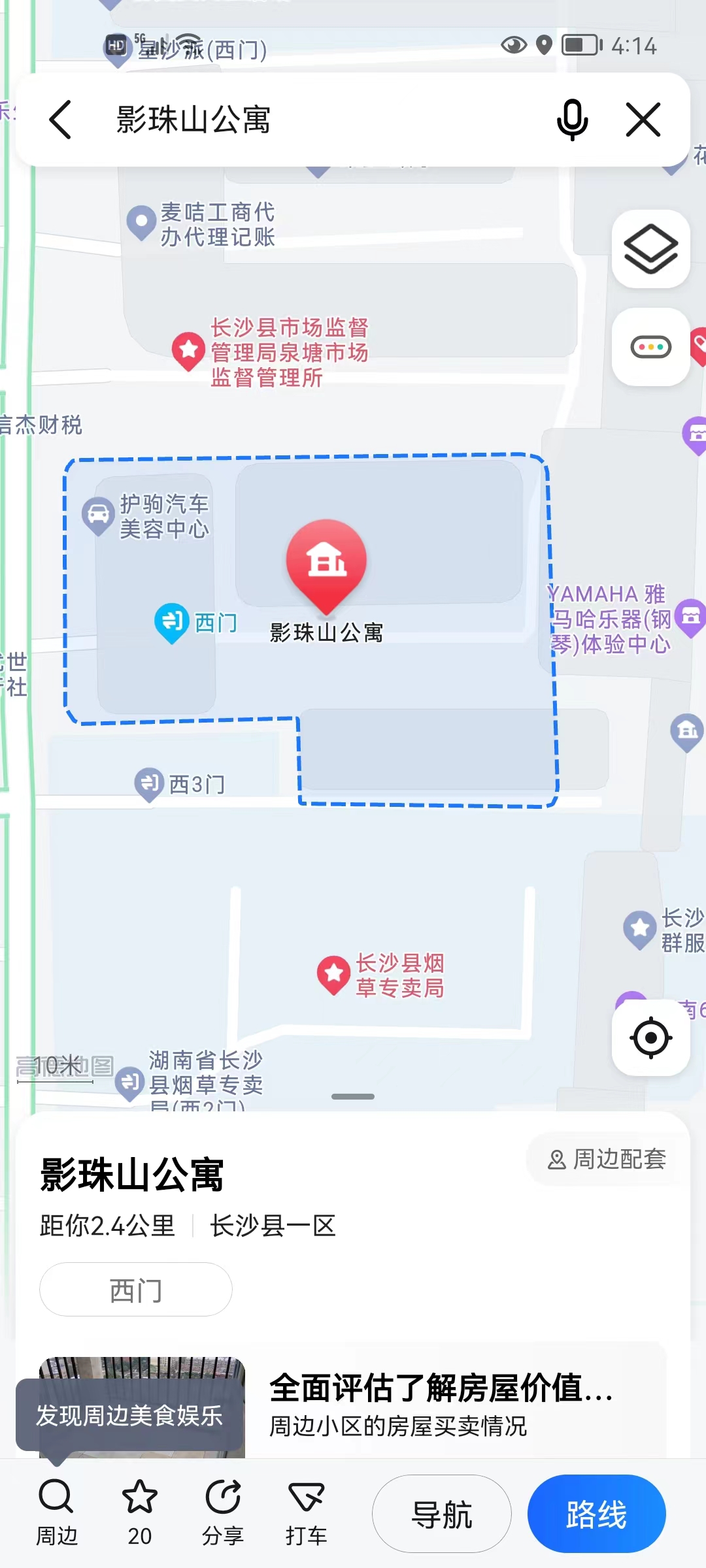This screenshot has width=706, height=1568.
Task: Open 路线 route planning
Action: click(x=596, y=1514)
